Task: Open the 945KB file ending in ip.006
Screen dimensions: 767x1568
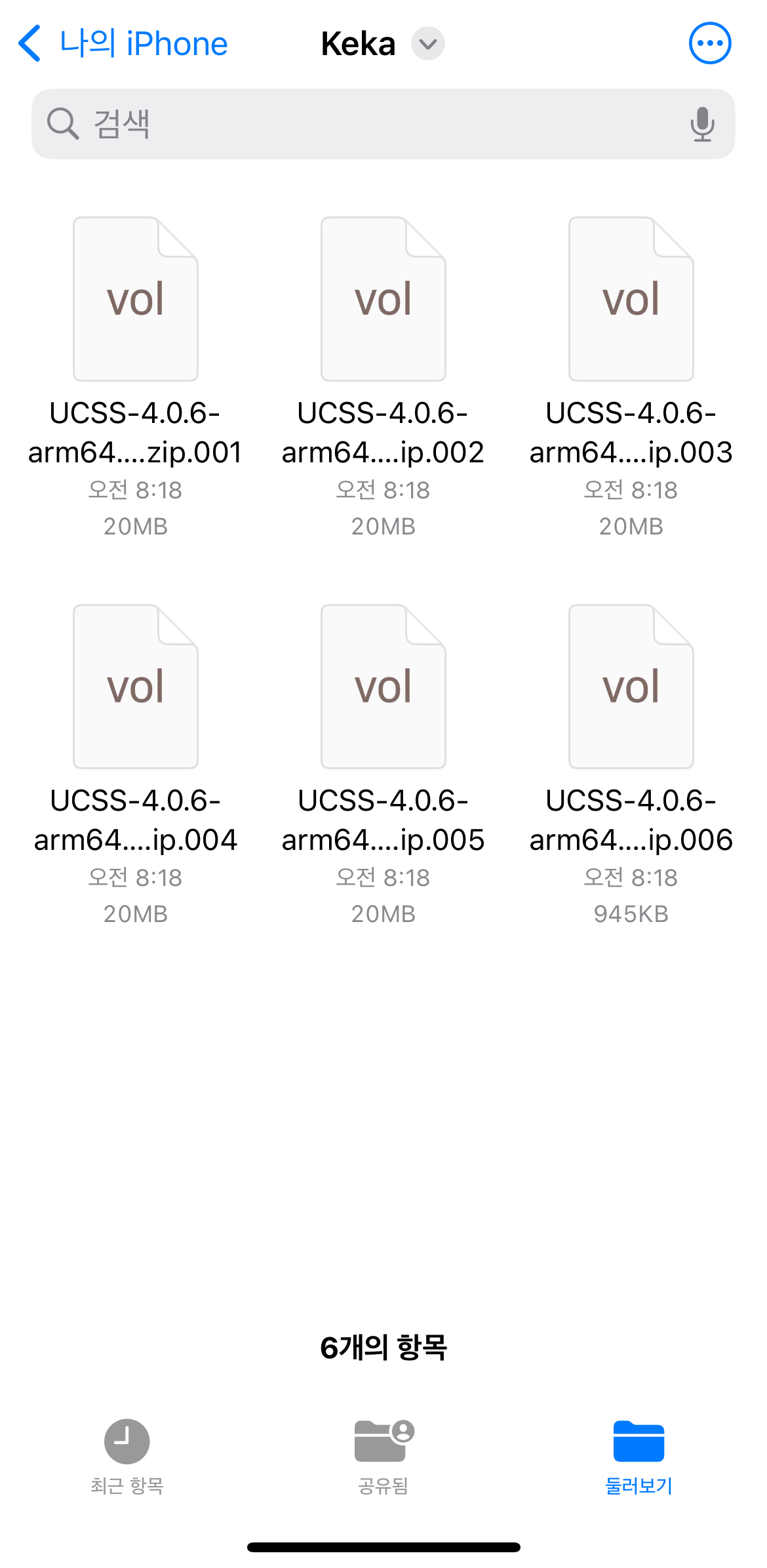Action: click(631, 687)
